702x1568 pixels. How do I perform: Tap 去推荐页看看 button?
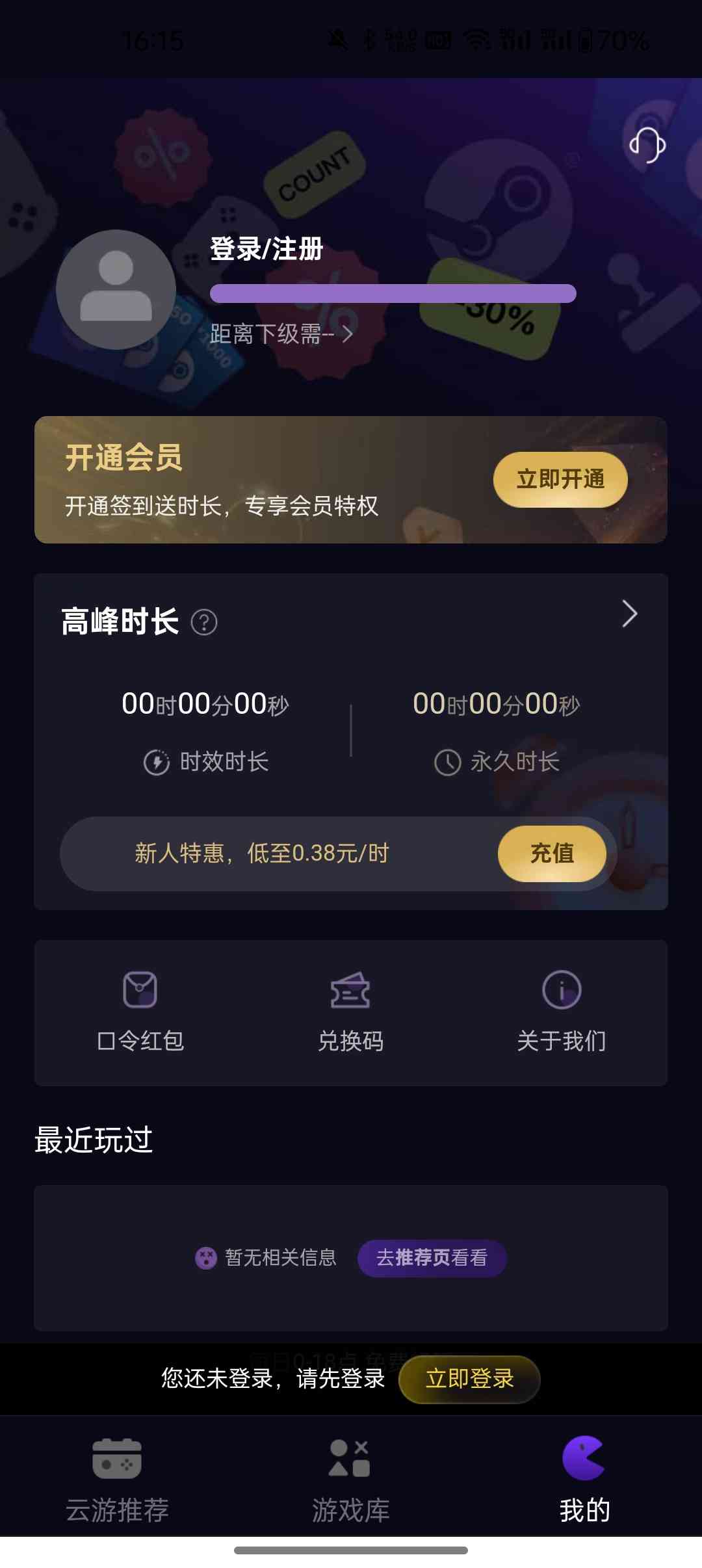click(432, 1258)
